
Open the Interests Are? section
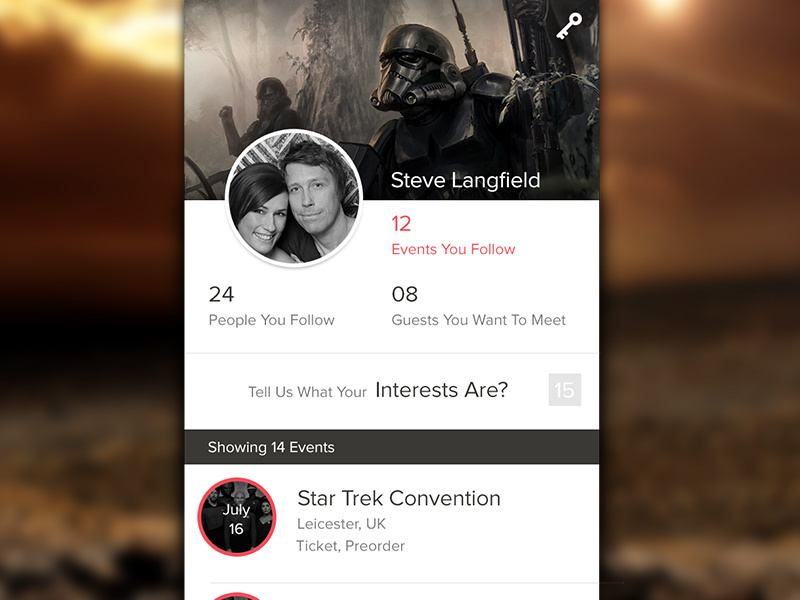441,390
